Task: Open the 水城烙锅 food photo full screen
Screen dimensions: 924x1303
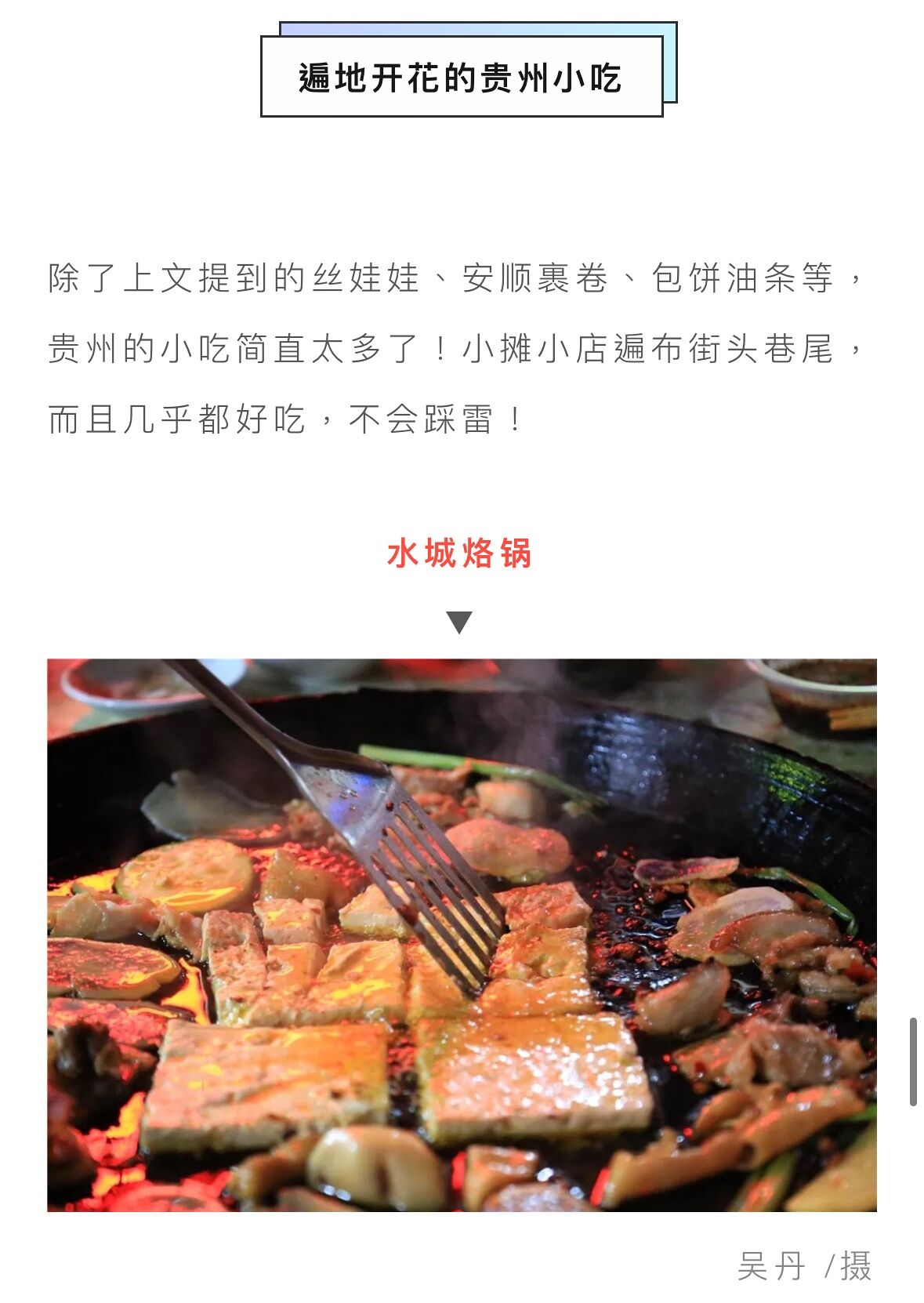Action: coord(462,935)
